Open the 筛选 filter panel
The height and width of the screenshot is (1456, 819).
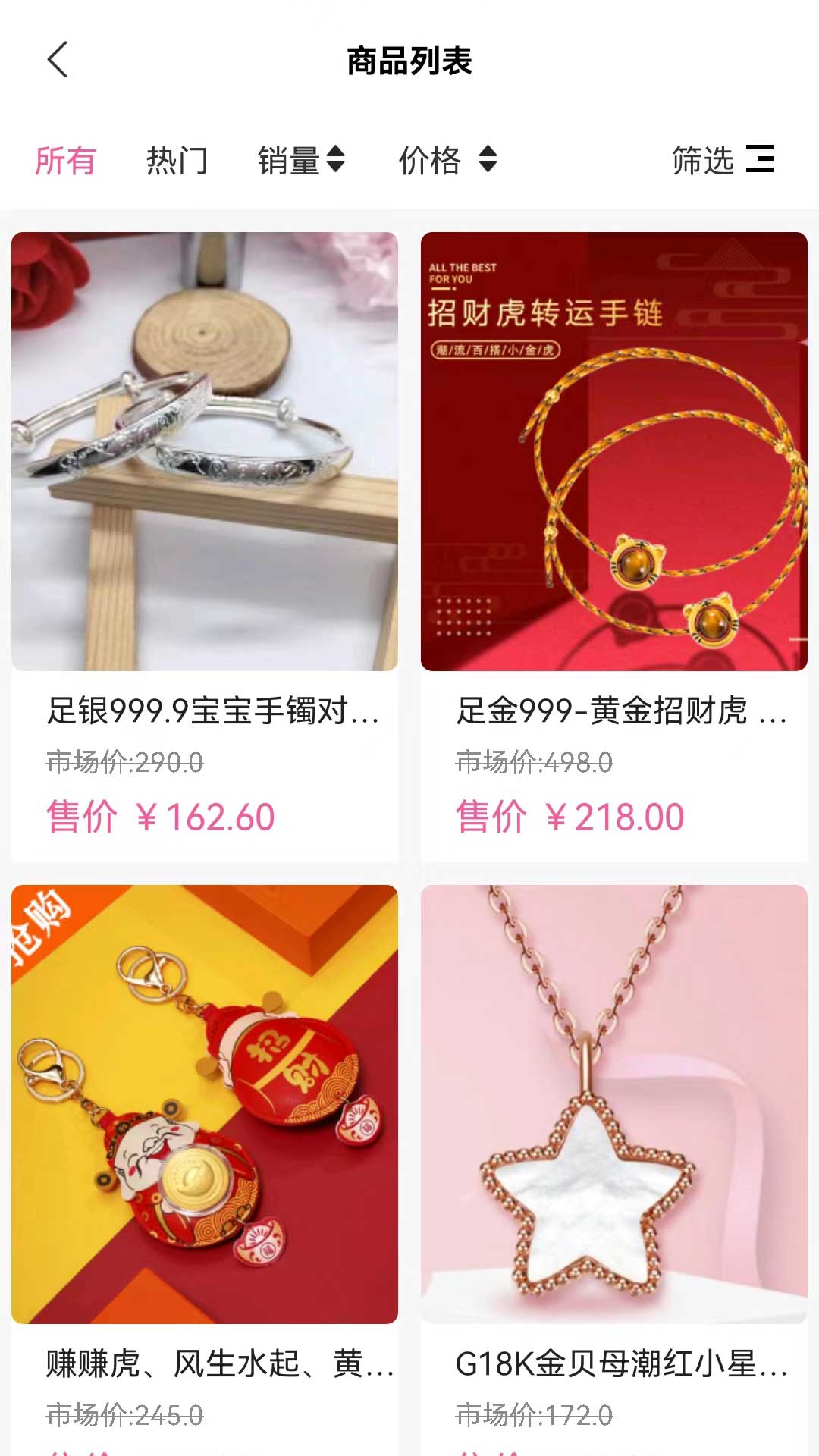click(722, 160)
